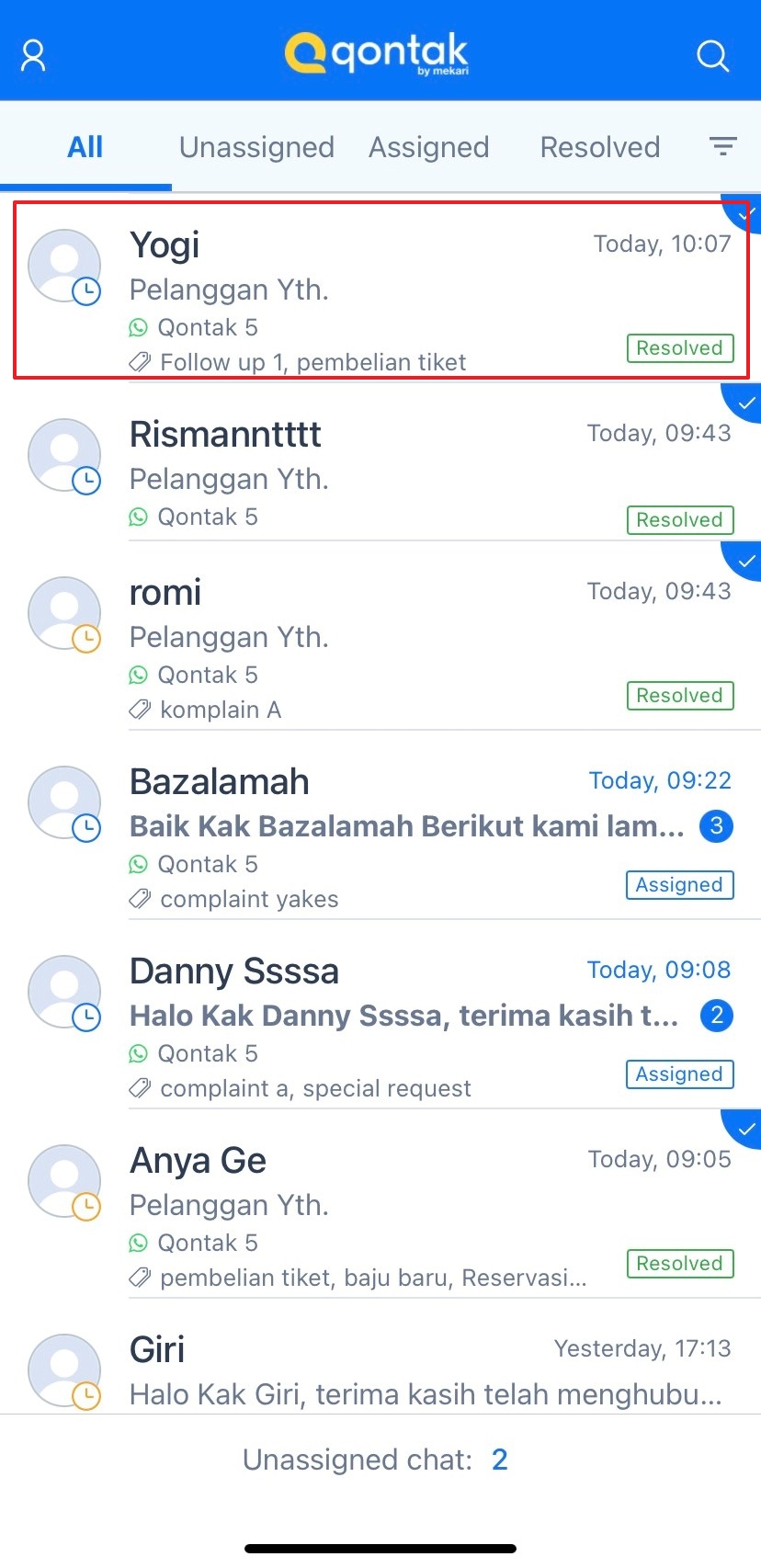
Task: Open the filter options icon
Action: (723, 147)
